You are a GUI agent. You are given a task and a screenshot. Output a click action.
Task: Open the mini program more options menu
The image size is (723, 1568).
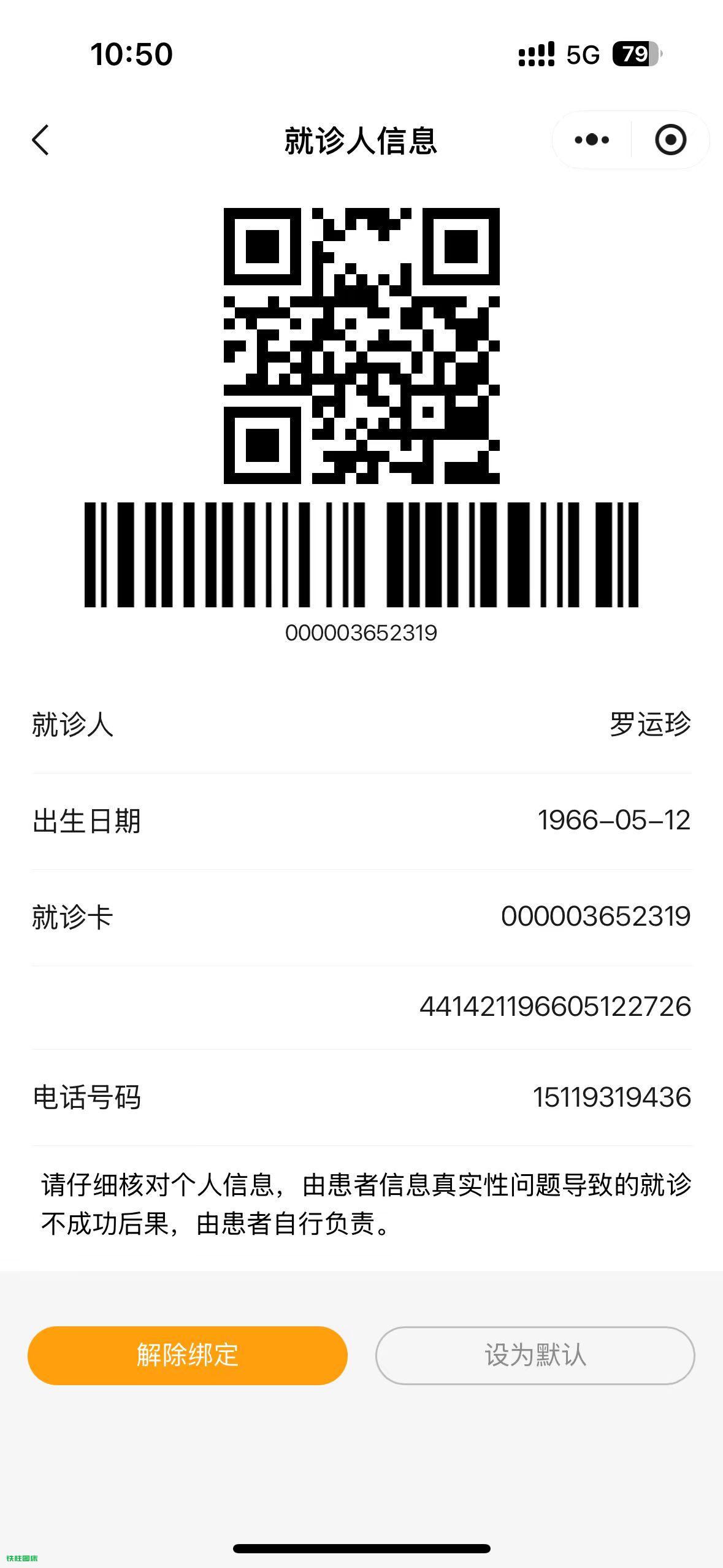592,140
